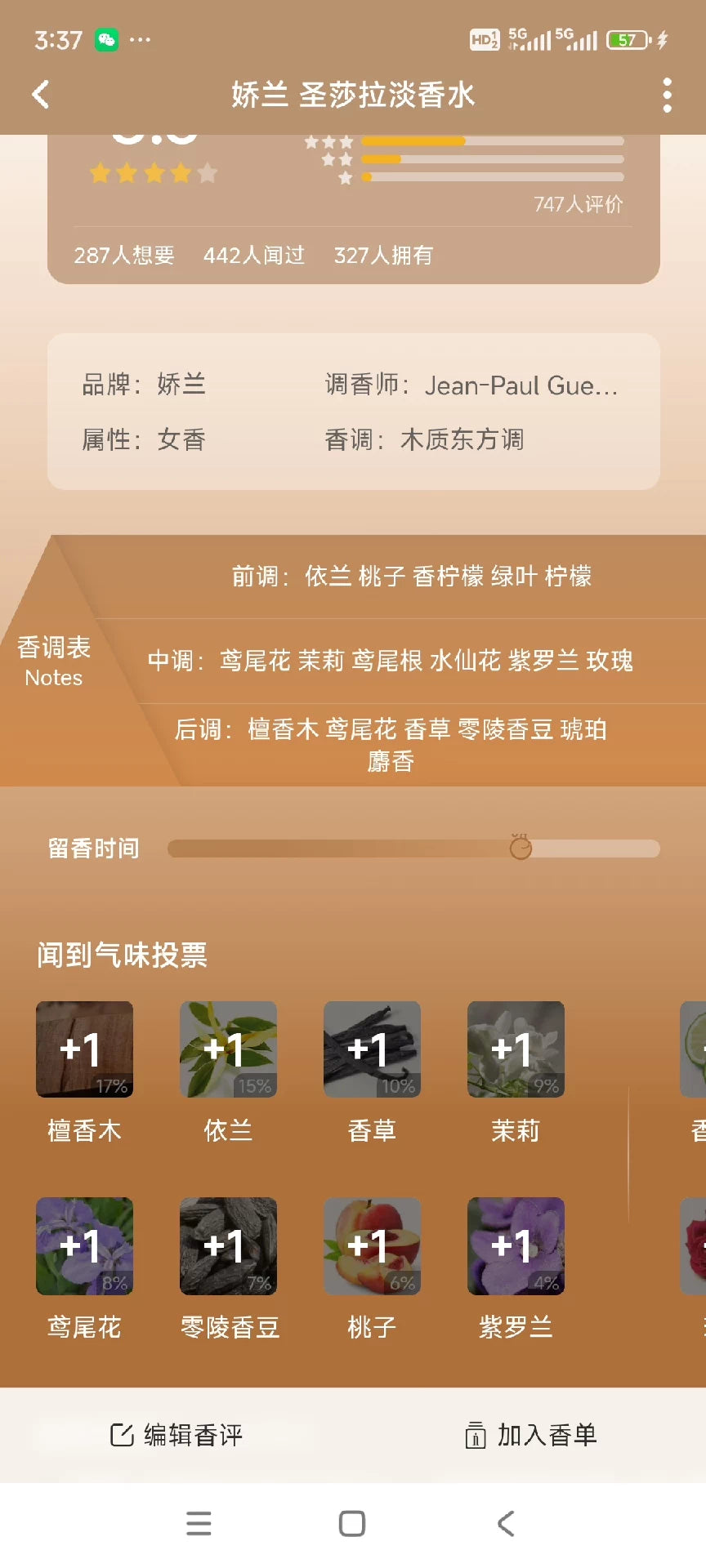View perfumer Jean-Paul Gue... details
706x1568 pixels.
click(520, 385)
